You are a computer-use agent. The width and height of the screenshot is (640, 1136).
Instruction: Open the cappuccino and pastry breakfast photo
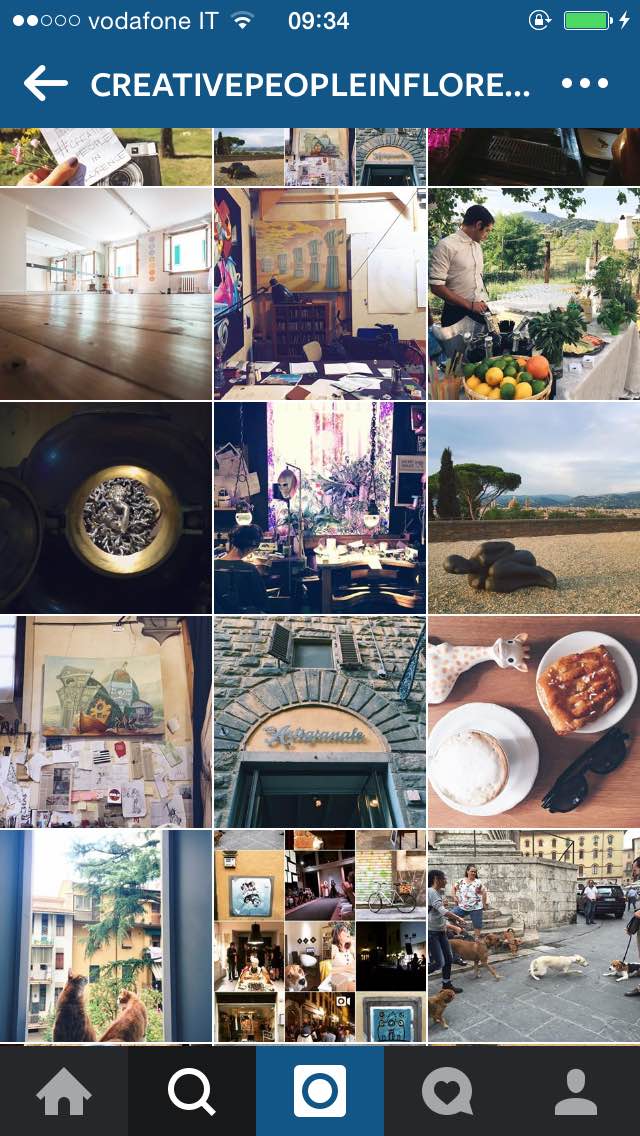click(533, 722)
